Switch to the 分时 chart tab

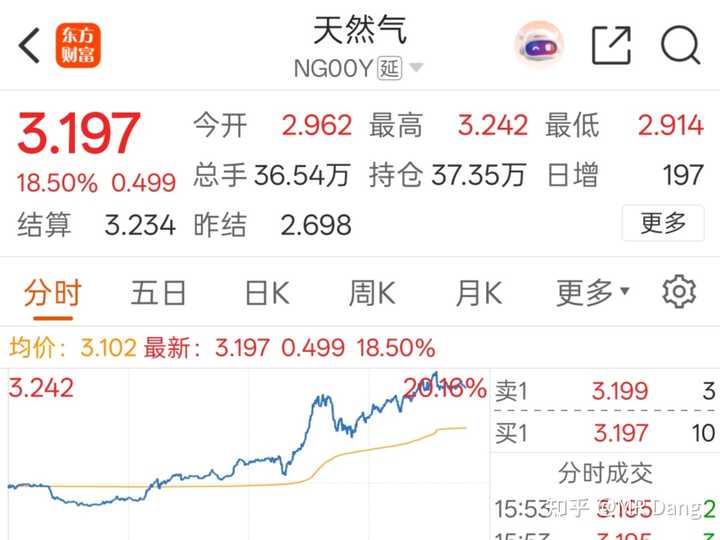click(52, 293)
